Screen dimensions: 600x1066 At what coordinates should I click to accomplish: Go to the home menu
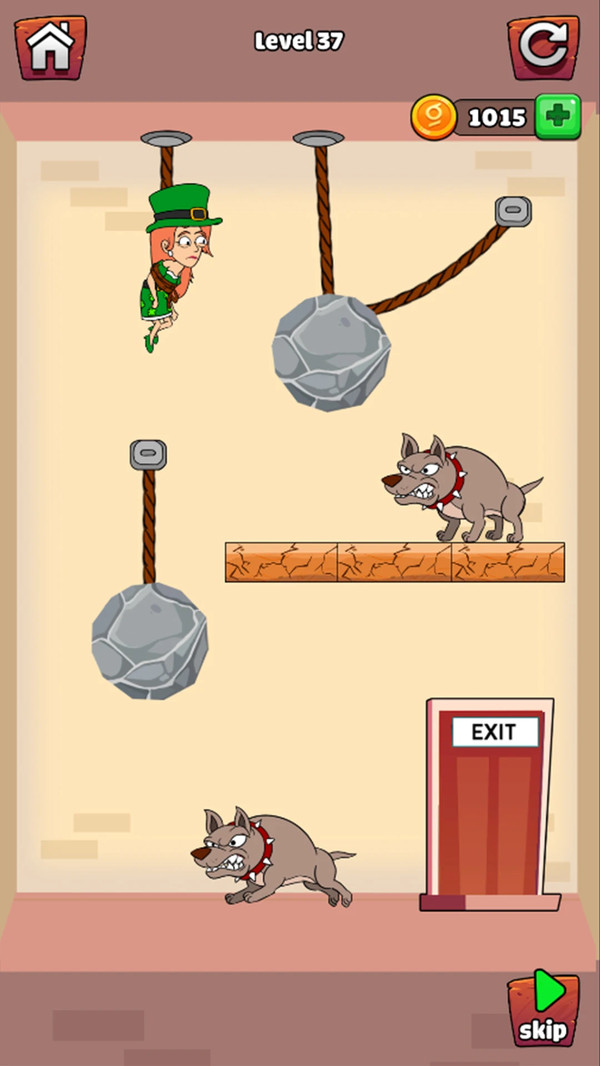click(x=50, y=47)
